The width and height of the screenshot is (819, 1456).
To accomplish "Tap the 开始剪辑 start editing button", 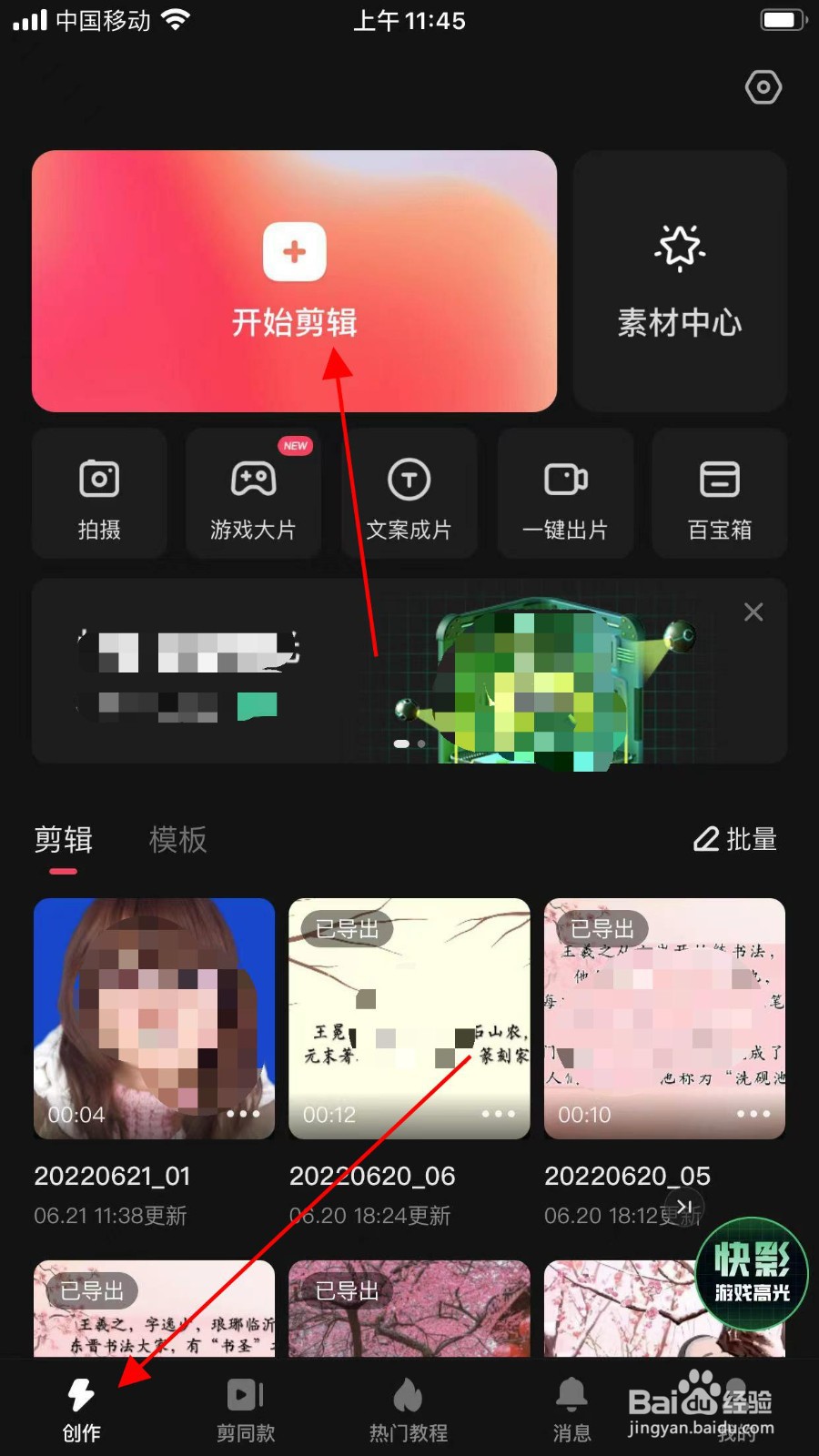I will tap(293, 279).
